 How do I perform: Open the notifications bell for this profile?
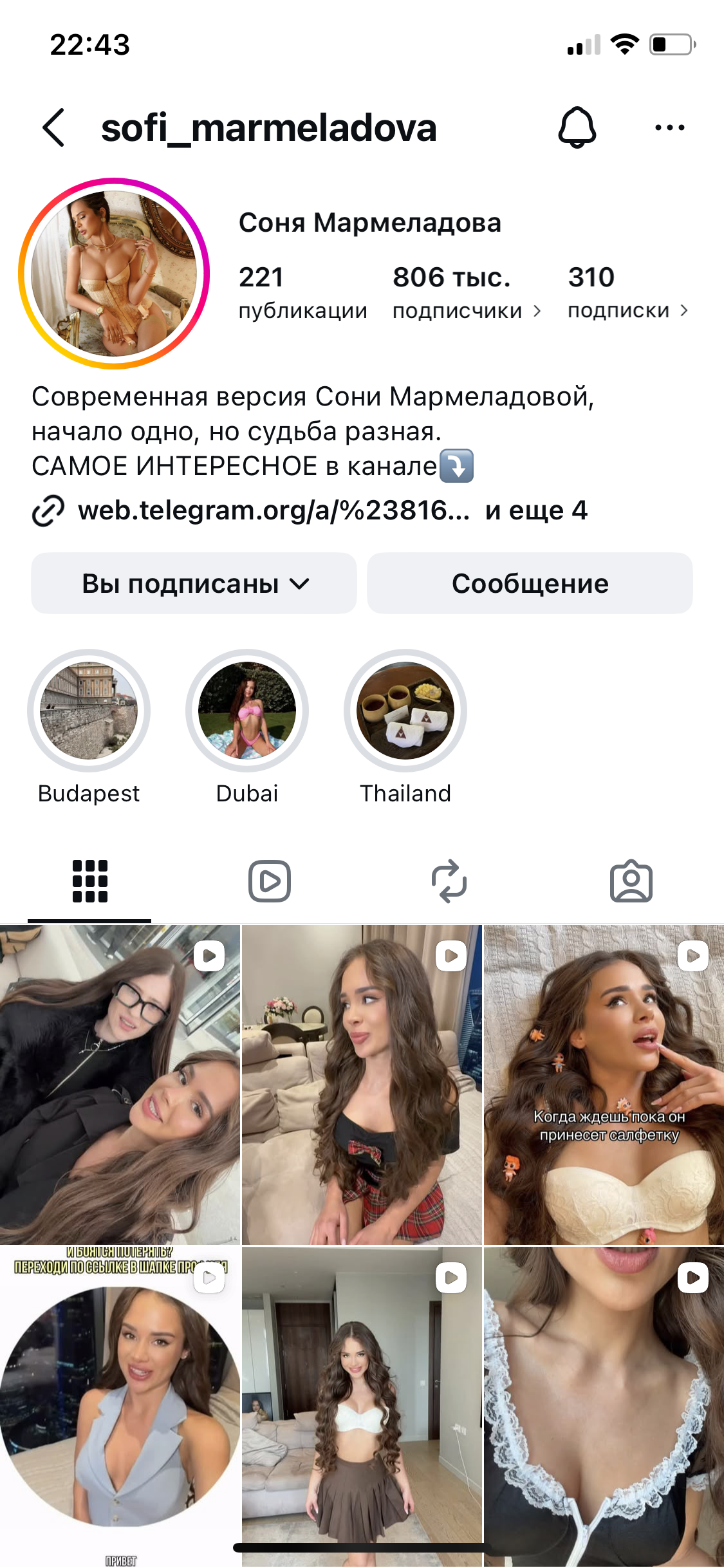[577, 127]
